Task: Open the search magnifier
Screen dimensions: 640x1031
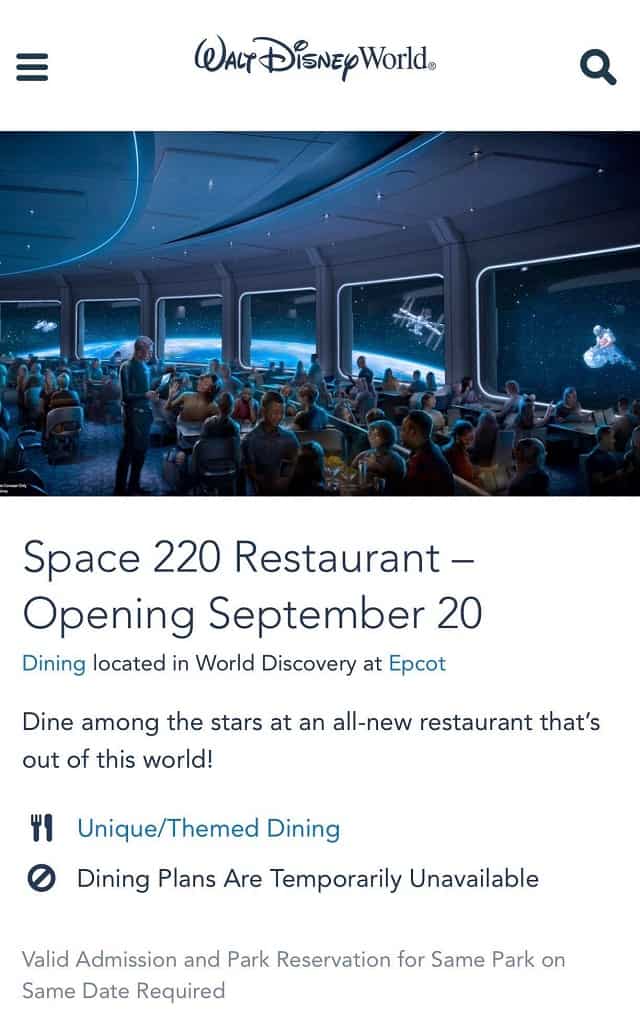Action: point(598,67)
